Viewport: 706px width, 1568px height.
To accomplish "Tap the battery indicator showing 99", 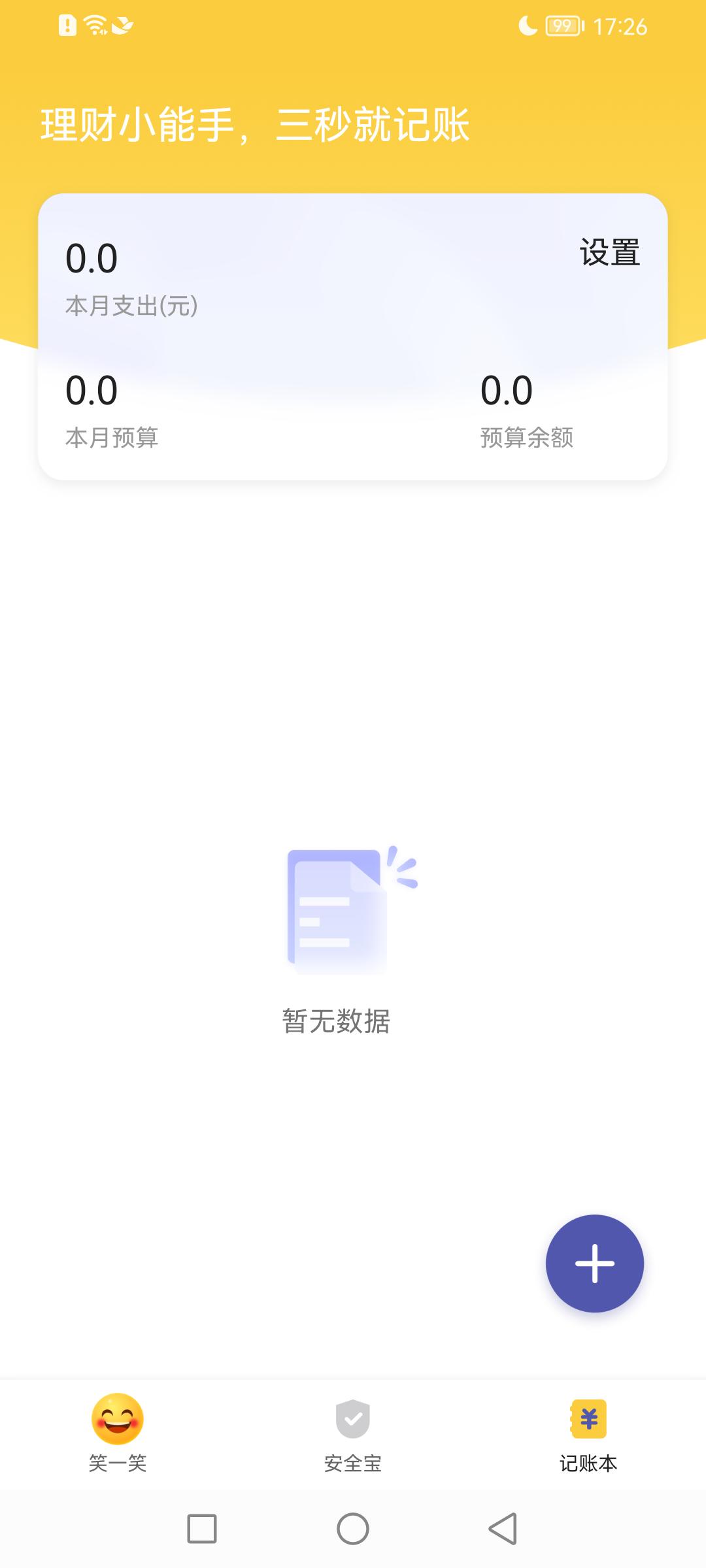I will pos(561,25).
